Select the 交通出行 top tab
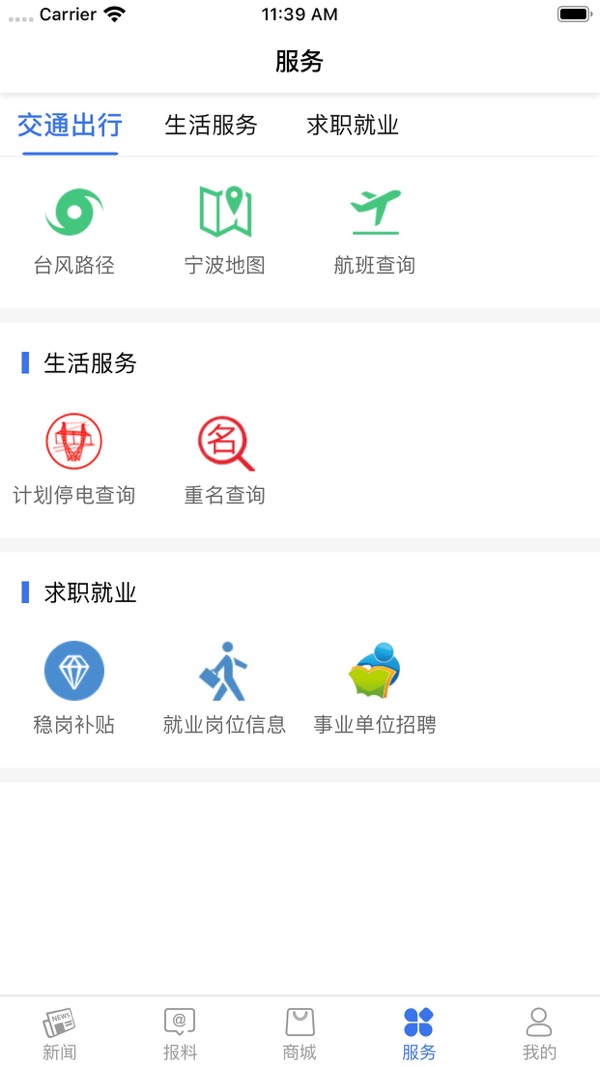The width and height of the screenshot is (600, 1067). (x=70, y=126)
